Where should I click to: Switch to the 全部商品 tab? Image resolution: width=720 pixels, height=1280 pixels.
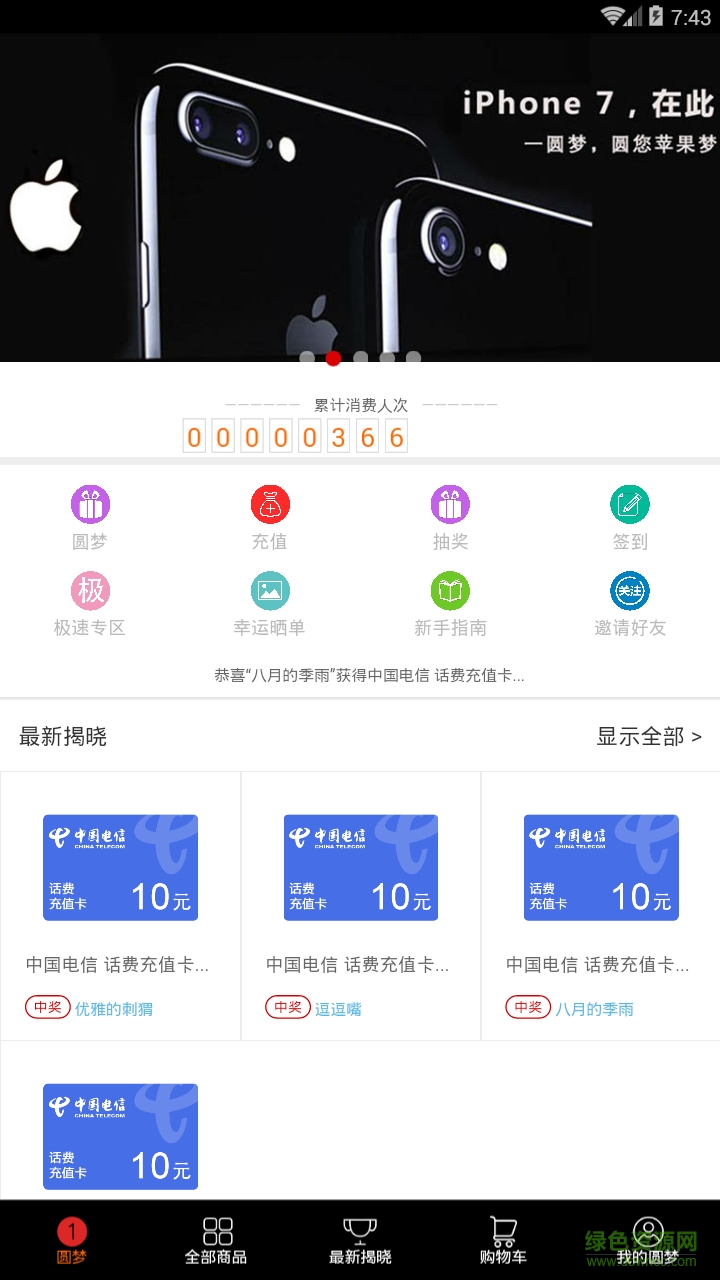pyautogui.click(x=216, y=1241)
